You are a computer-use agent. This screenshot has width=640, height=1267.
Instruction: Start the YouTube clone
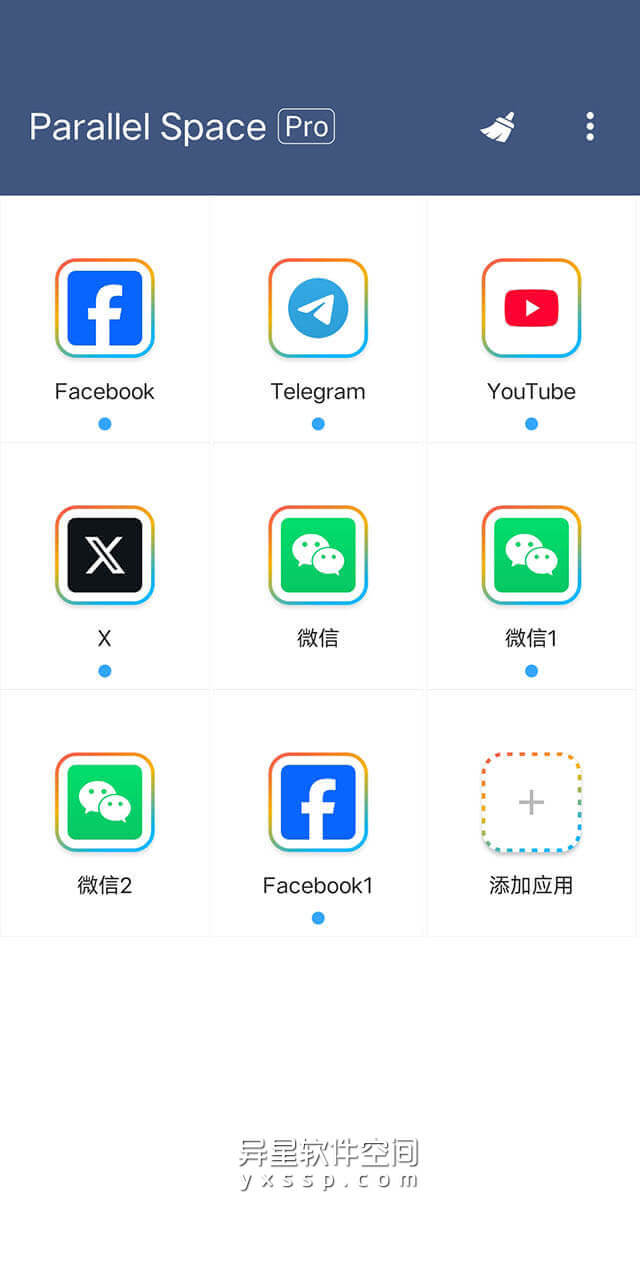(531, 308)
